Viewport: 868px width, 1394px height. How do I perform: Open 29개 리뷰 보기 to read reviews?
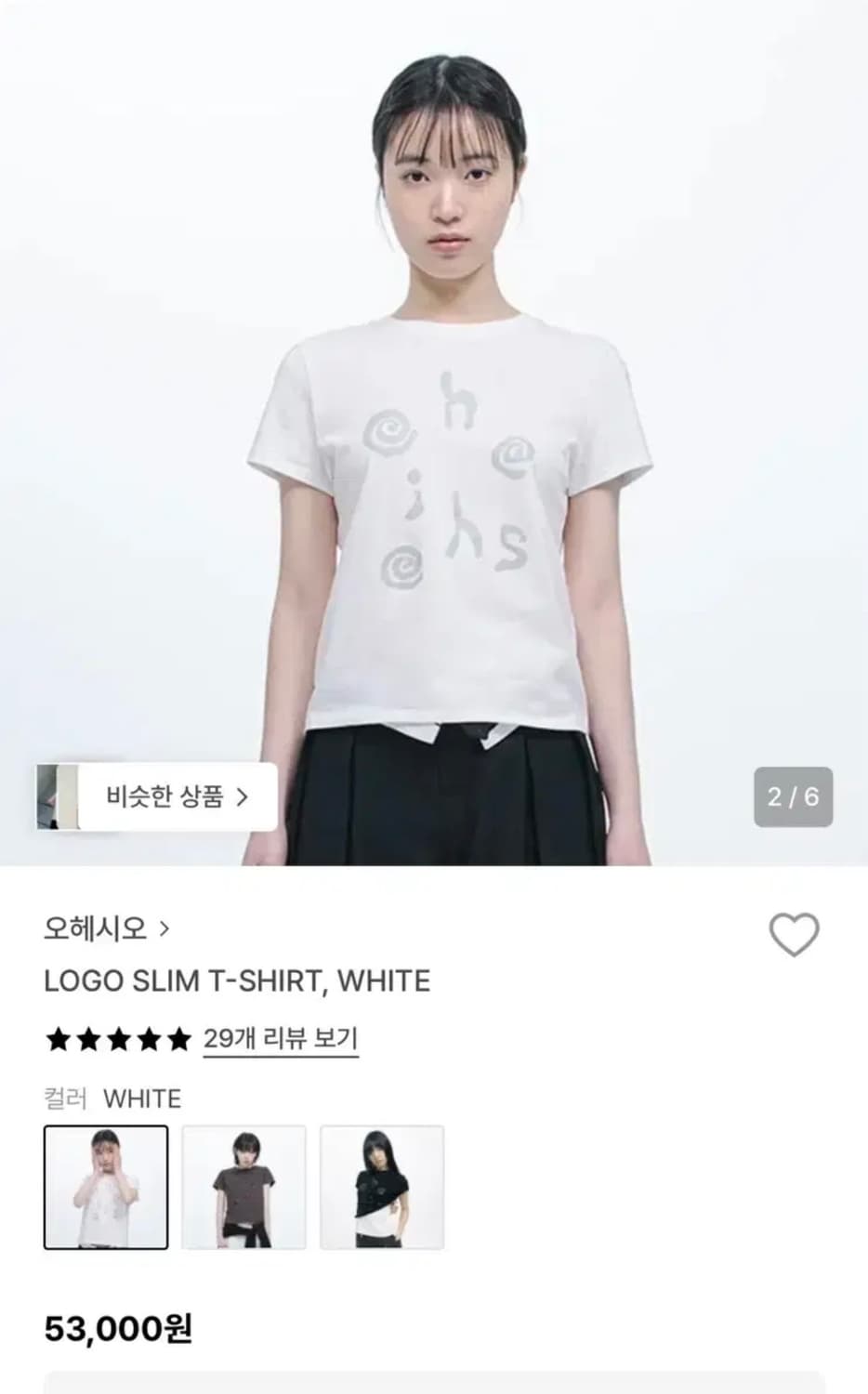coord(281,1039)
